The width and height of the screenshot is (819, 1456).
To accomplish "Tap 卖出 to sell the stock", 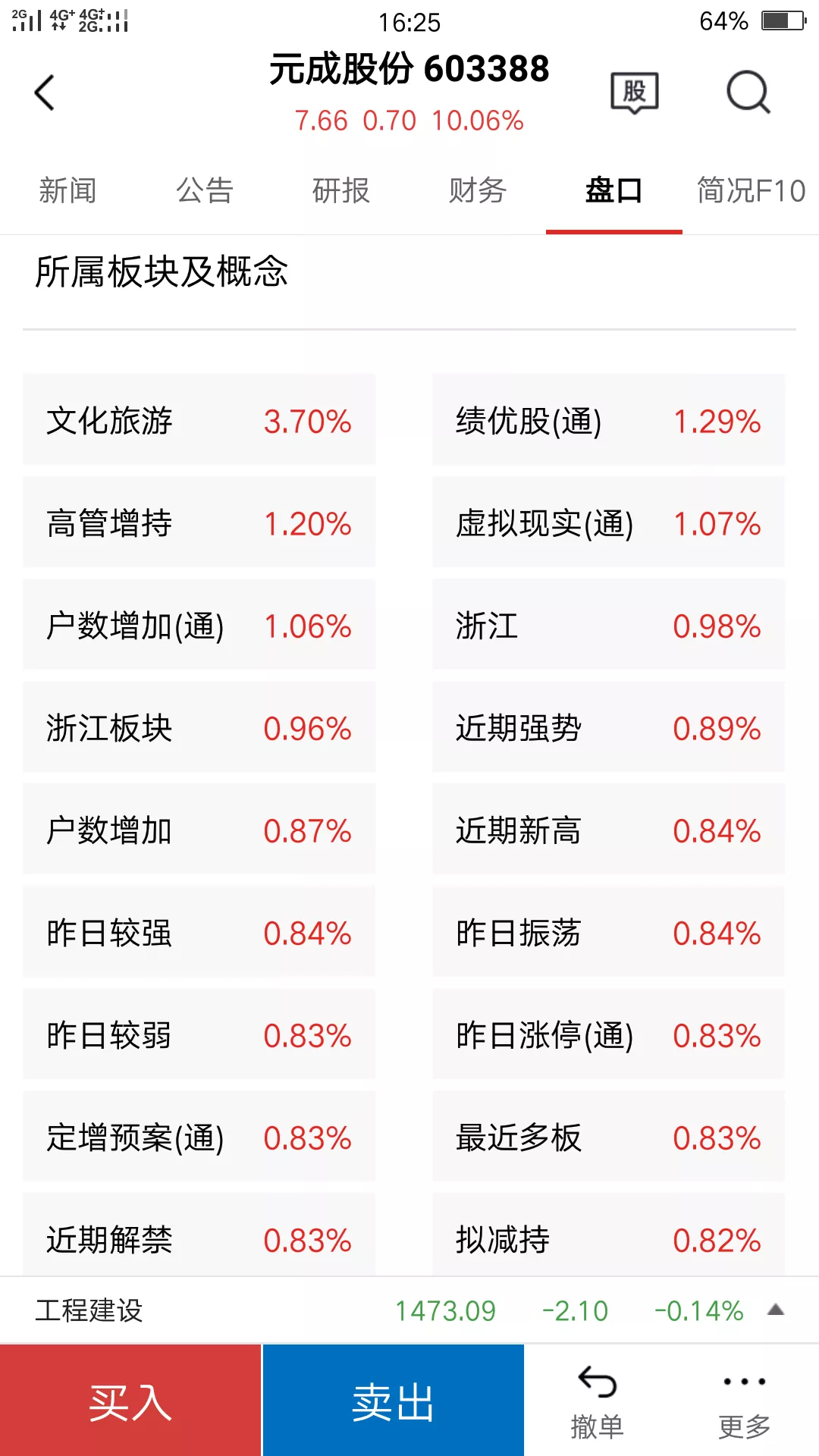I will coord(393,1401).
